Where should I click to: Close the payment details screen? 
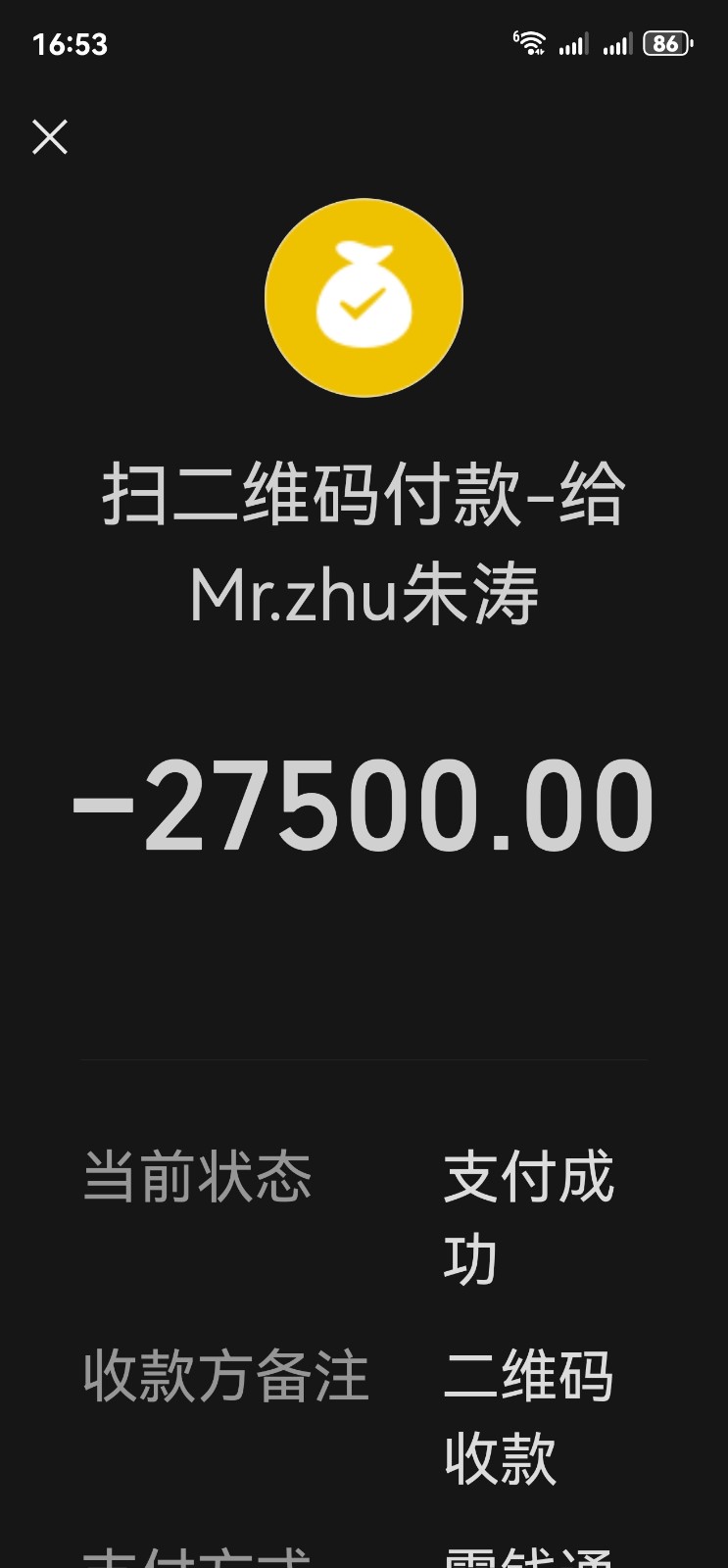tap(50, 137)
